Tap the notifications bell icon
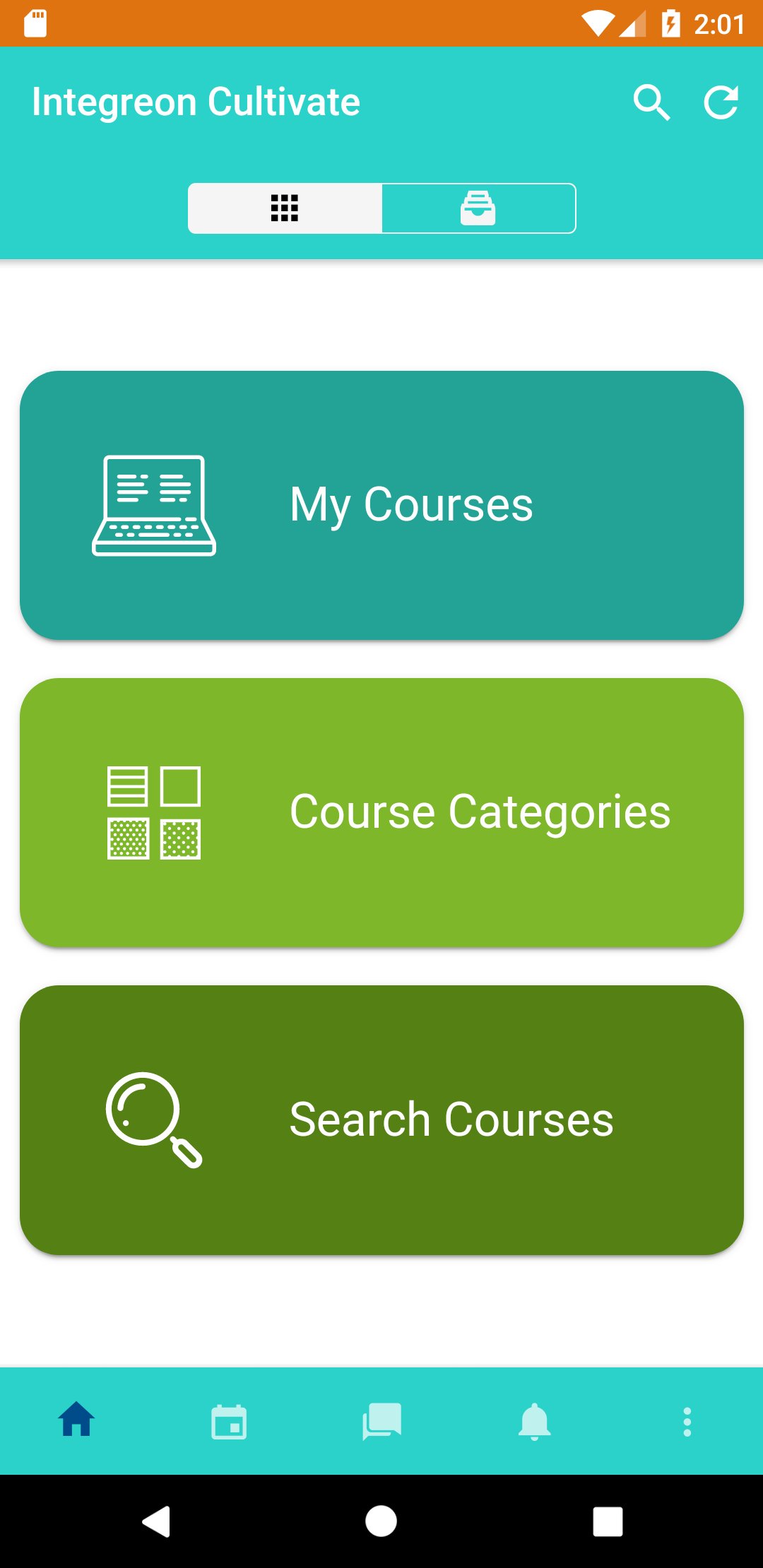 coord(534,1422)
